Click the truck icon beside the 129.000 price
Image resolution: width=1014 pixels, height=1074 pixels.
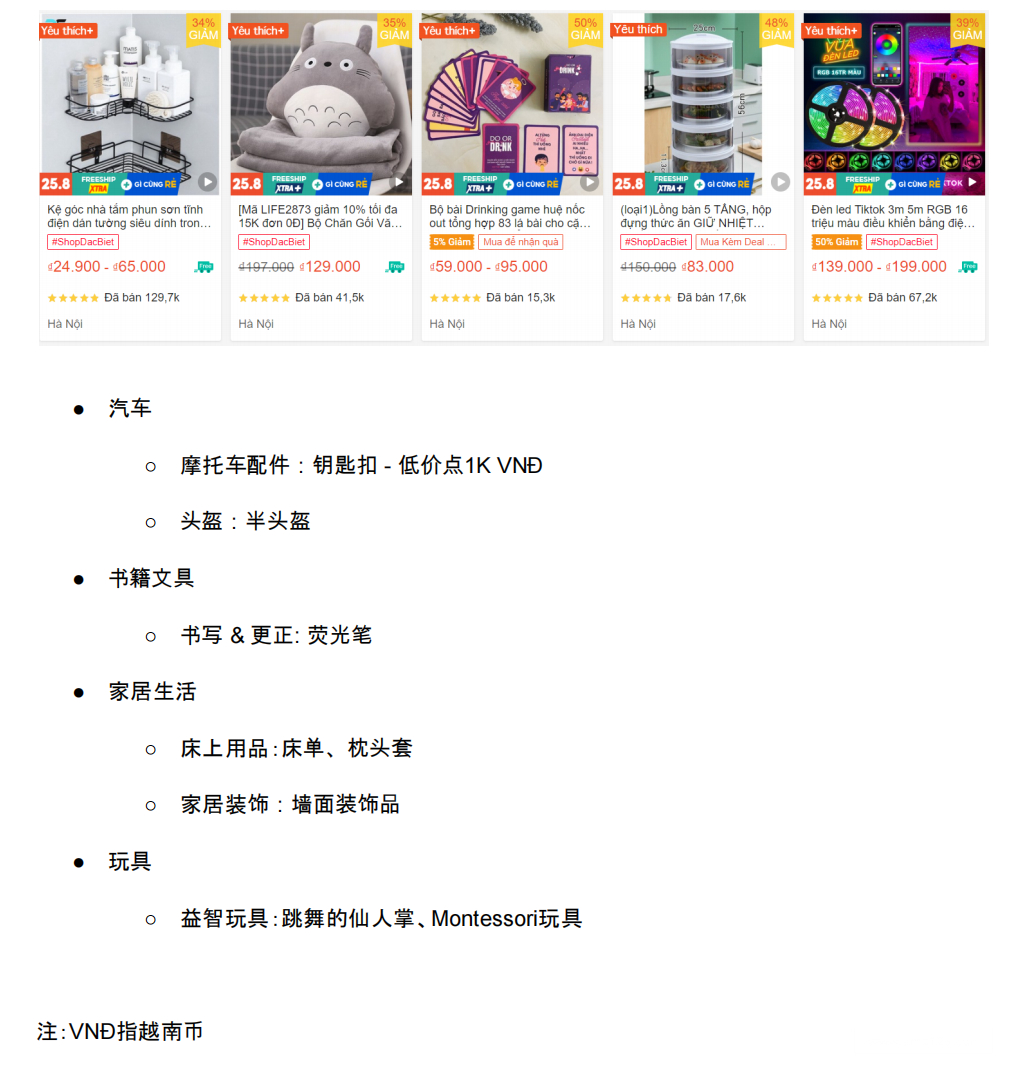tap(394, 266)
